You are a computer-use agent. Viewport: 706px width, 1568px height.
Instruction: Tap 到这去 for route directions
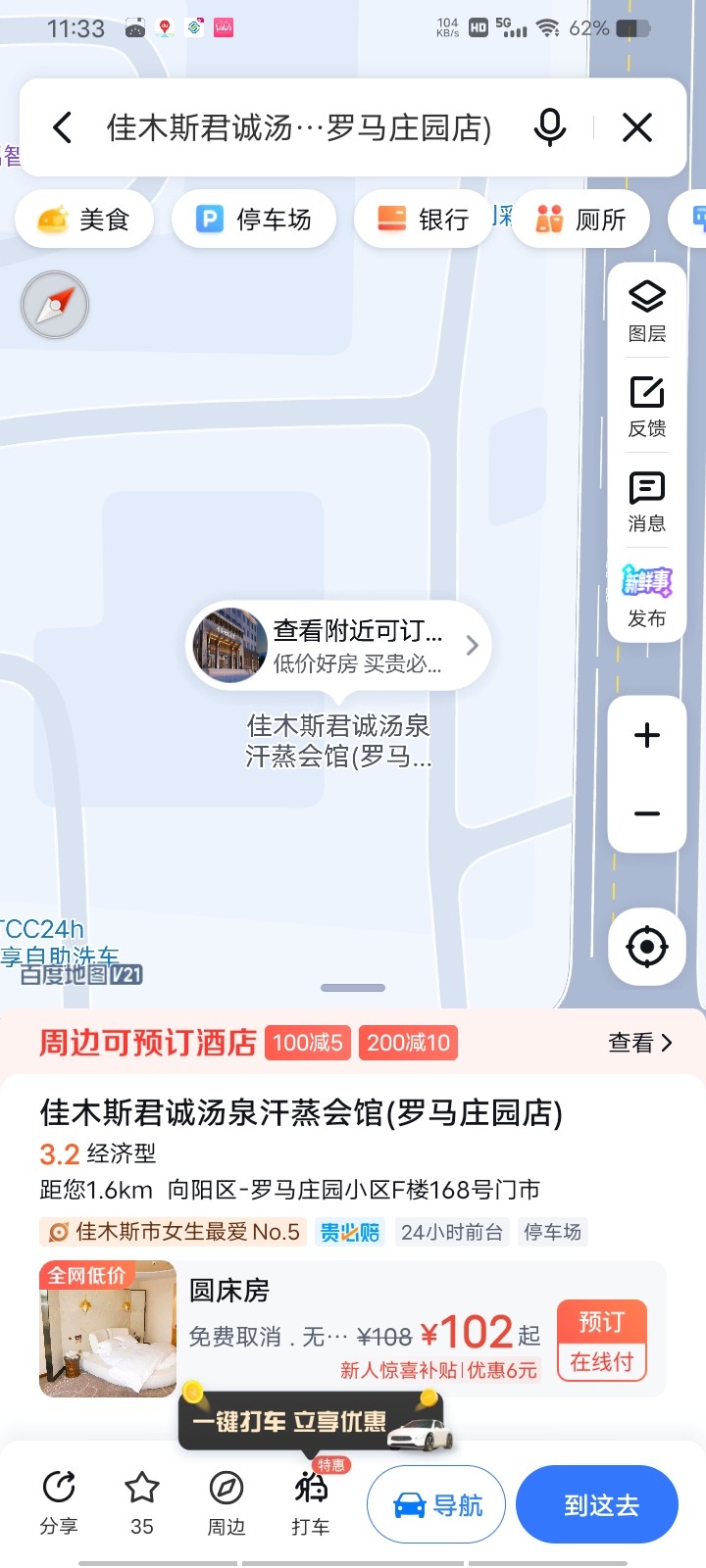tap(598, 1504)
